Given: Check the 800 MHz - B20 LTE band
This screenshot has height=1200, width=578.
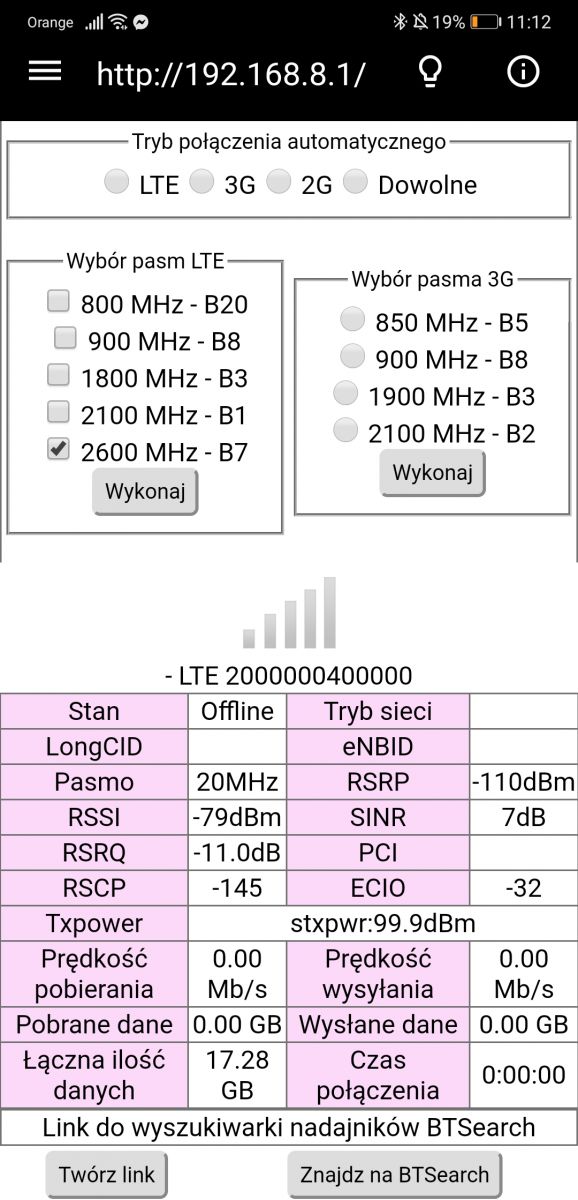Looking at the screenshot, I should [x=59, y=300].
